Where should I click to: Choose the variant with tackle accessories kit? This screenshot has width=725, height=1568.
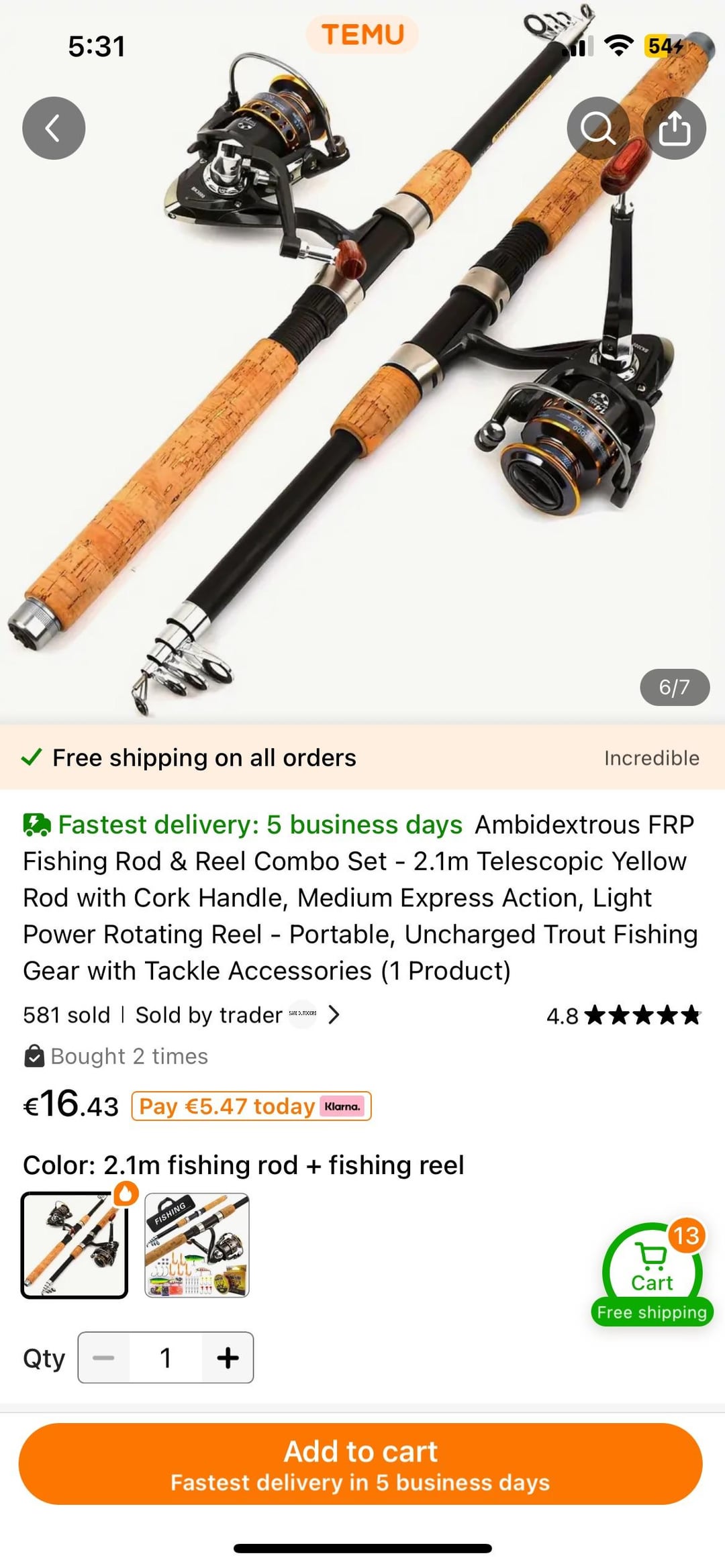(x=197, y=1245)
